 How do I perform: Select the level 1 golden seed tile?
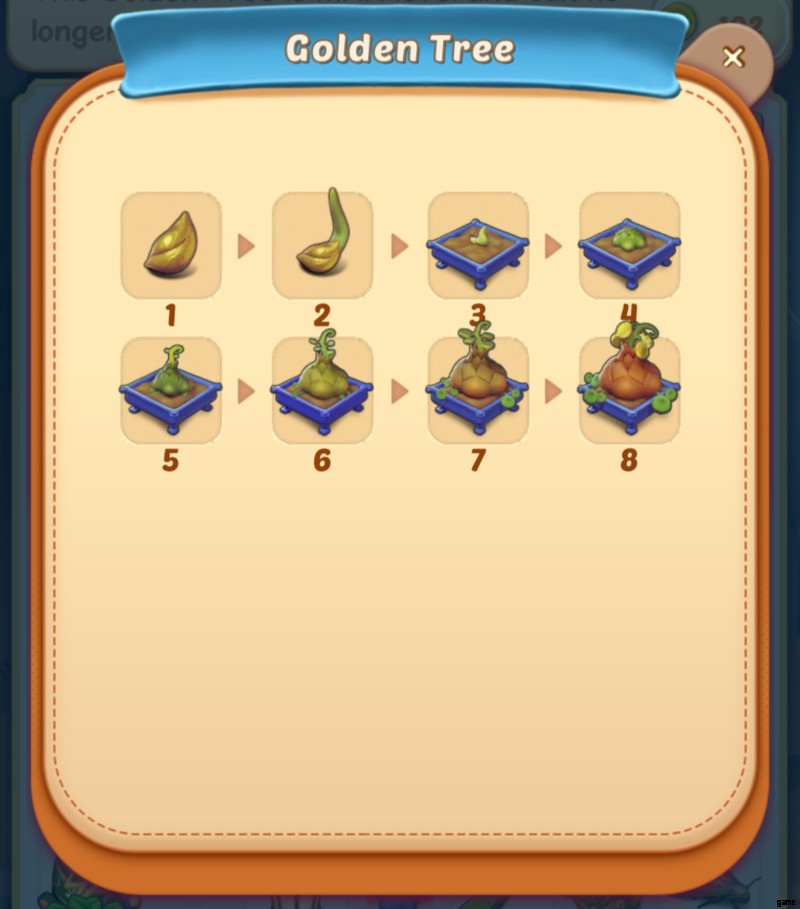tap(171, 246)
